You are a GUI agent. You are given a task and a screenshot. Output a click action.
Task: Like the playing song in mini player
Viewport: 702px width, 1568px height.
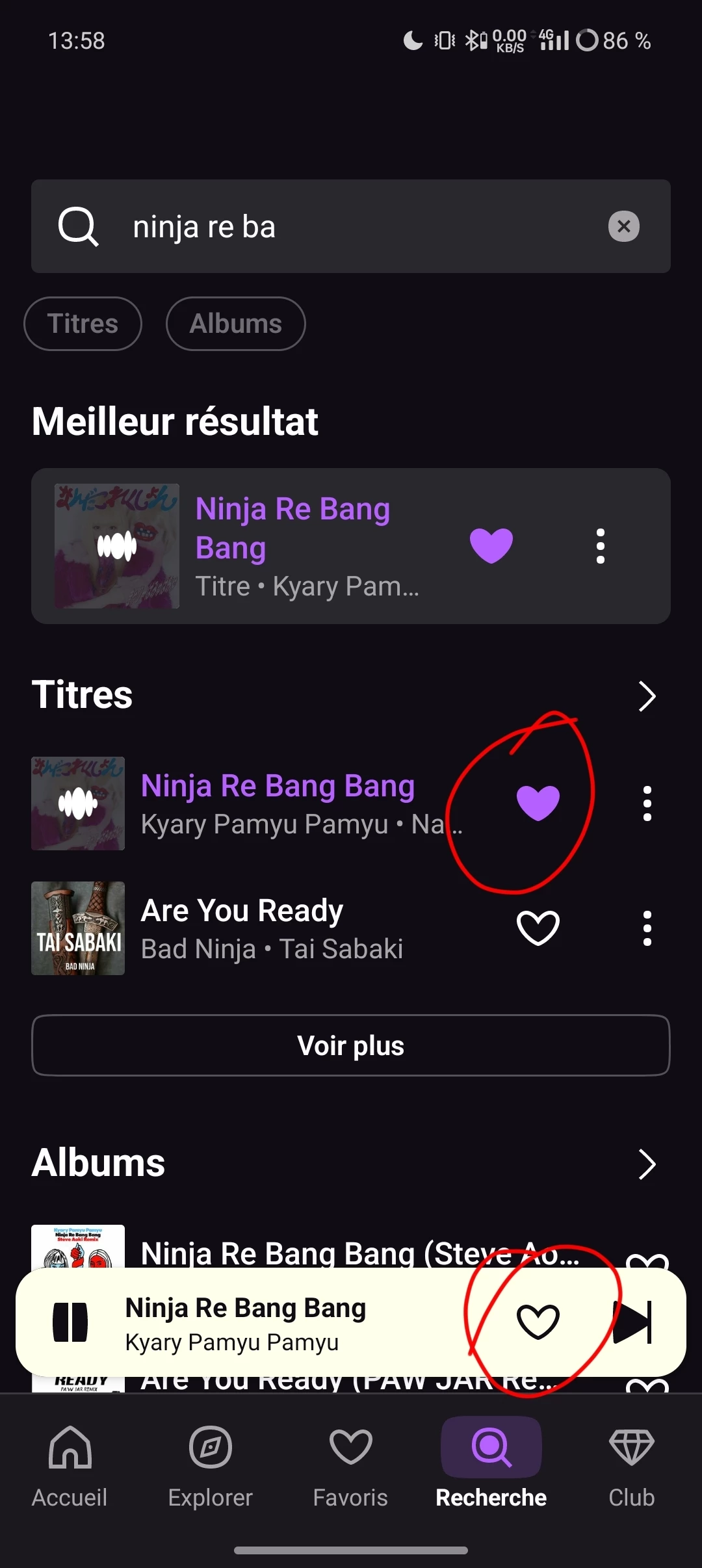click(x=538, y=1322)
